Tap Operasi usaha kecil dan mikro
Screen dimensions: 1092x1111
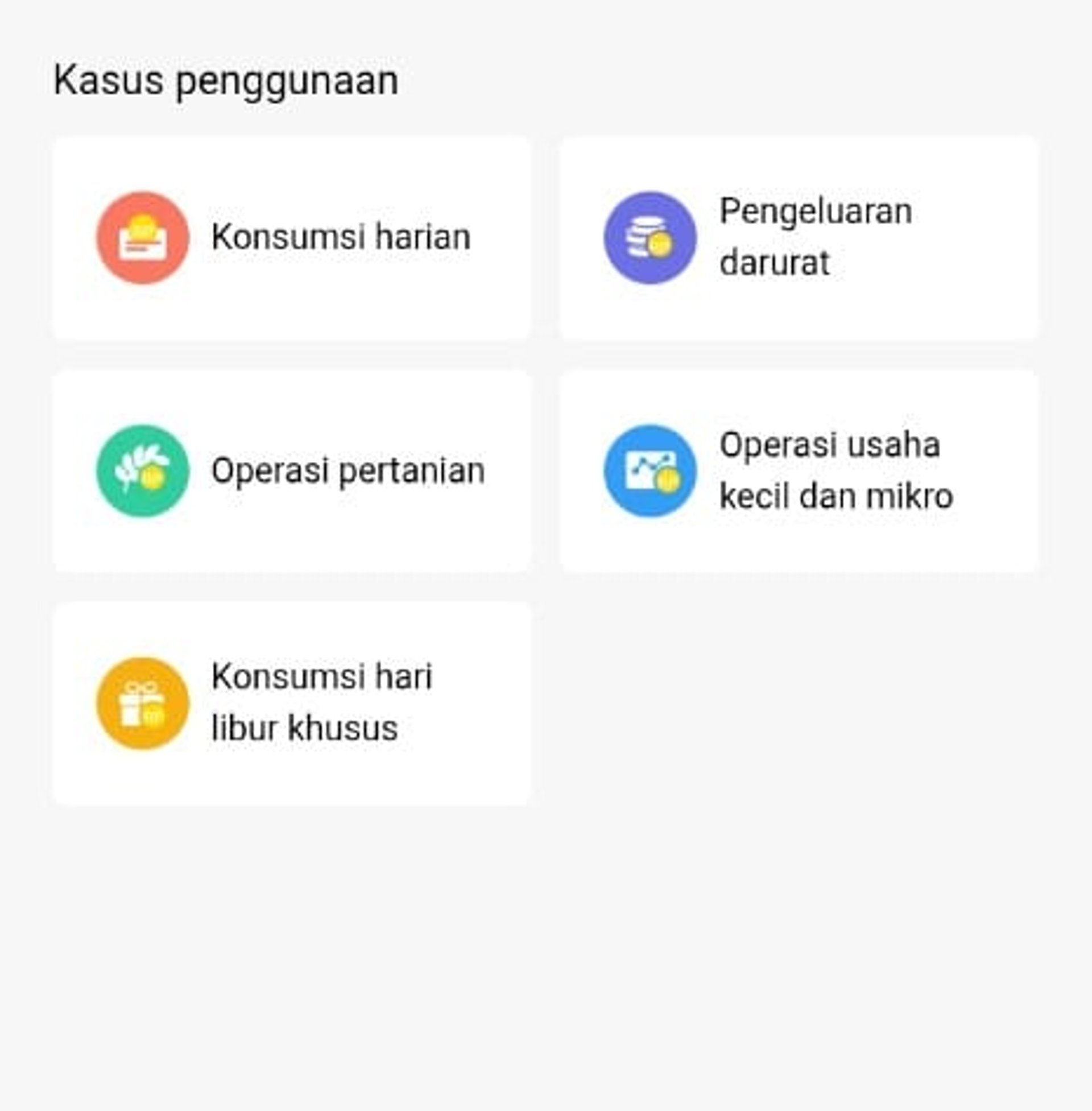tap(799, 471)
